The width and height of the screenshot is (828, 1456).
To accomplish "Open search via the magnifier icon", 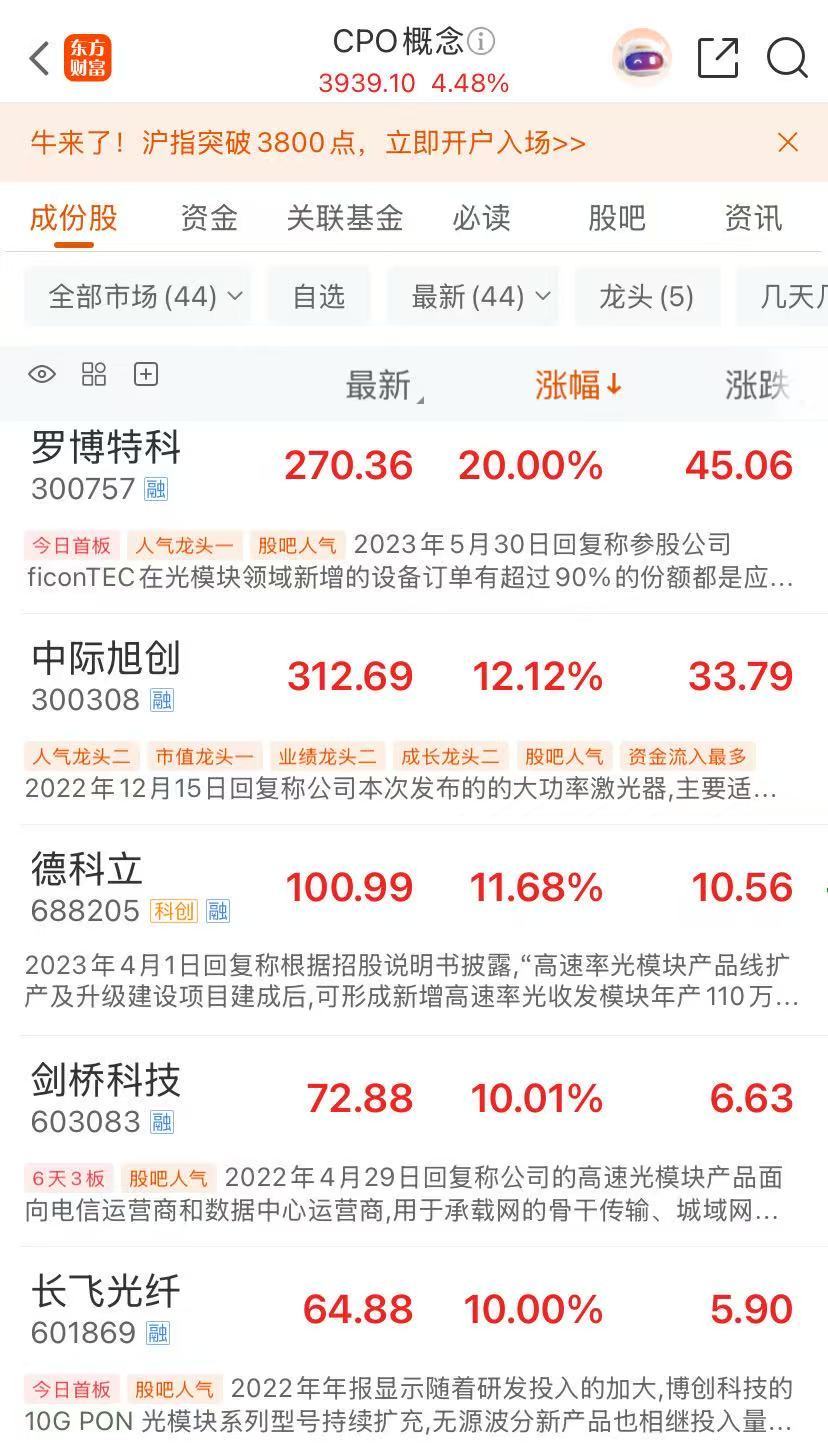I will point(789,58).
